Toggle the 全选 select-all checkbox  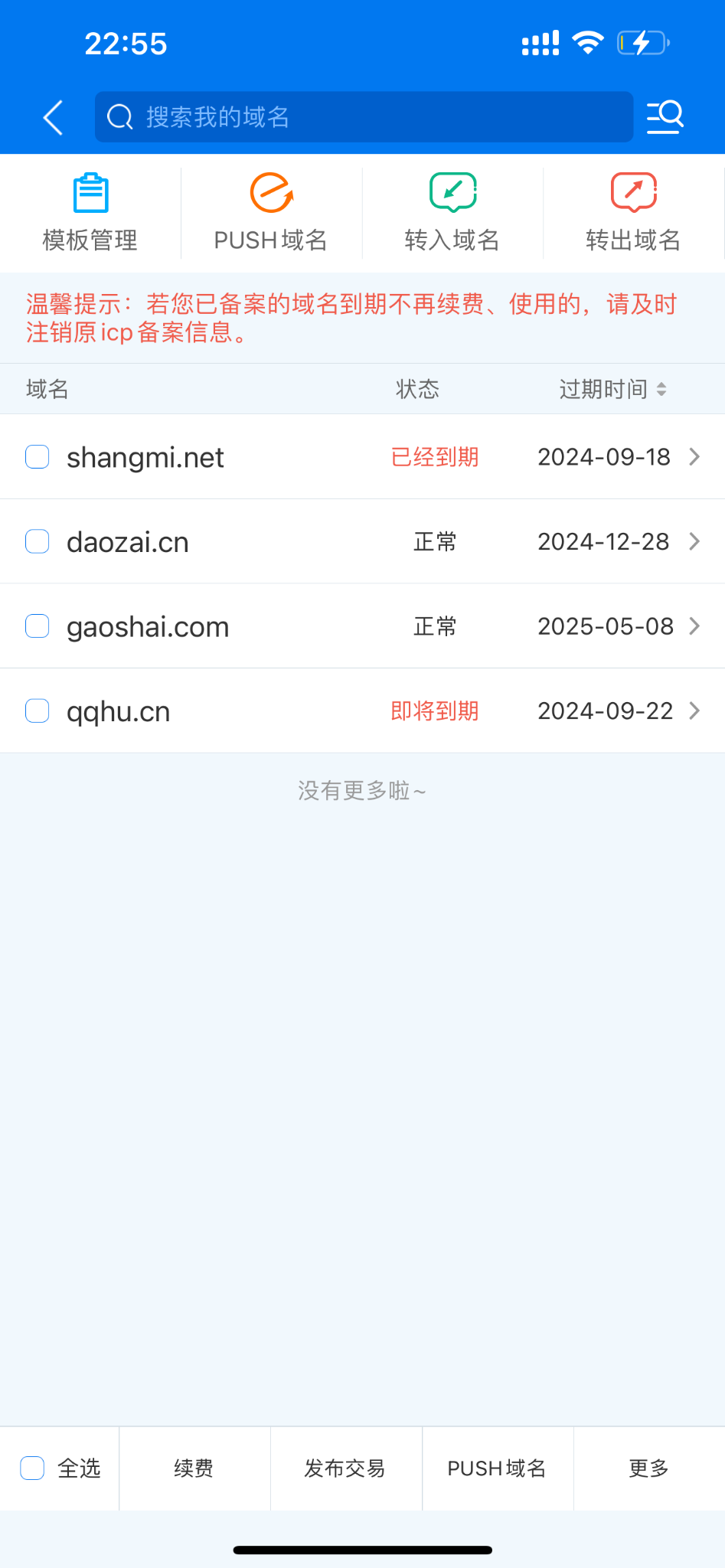[x=32, y=1468]
